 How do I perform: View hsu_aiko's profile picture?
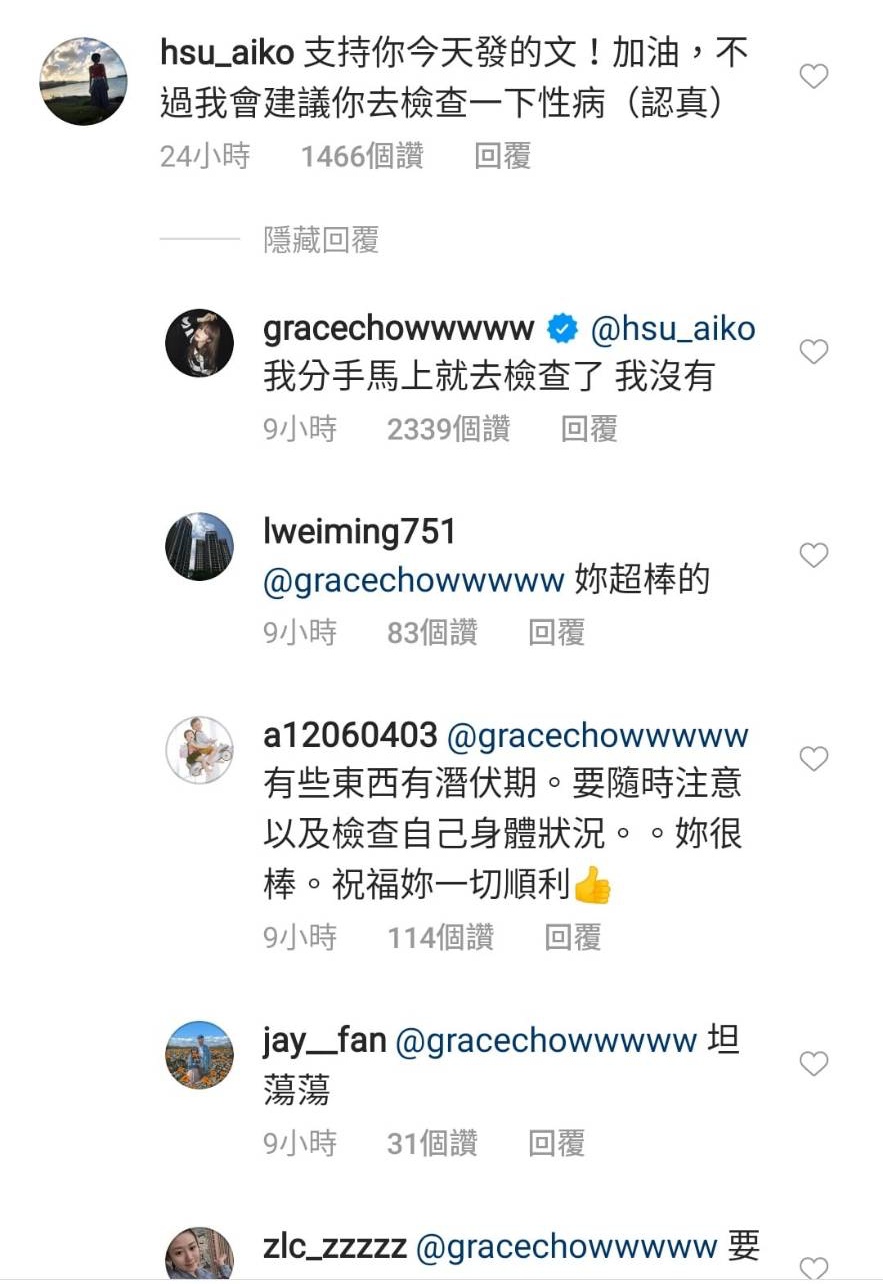(x=84, y=81)
